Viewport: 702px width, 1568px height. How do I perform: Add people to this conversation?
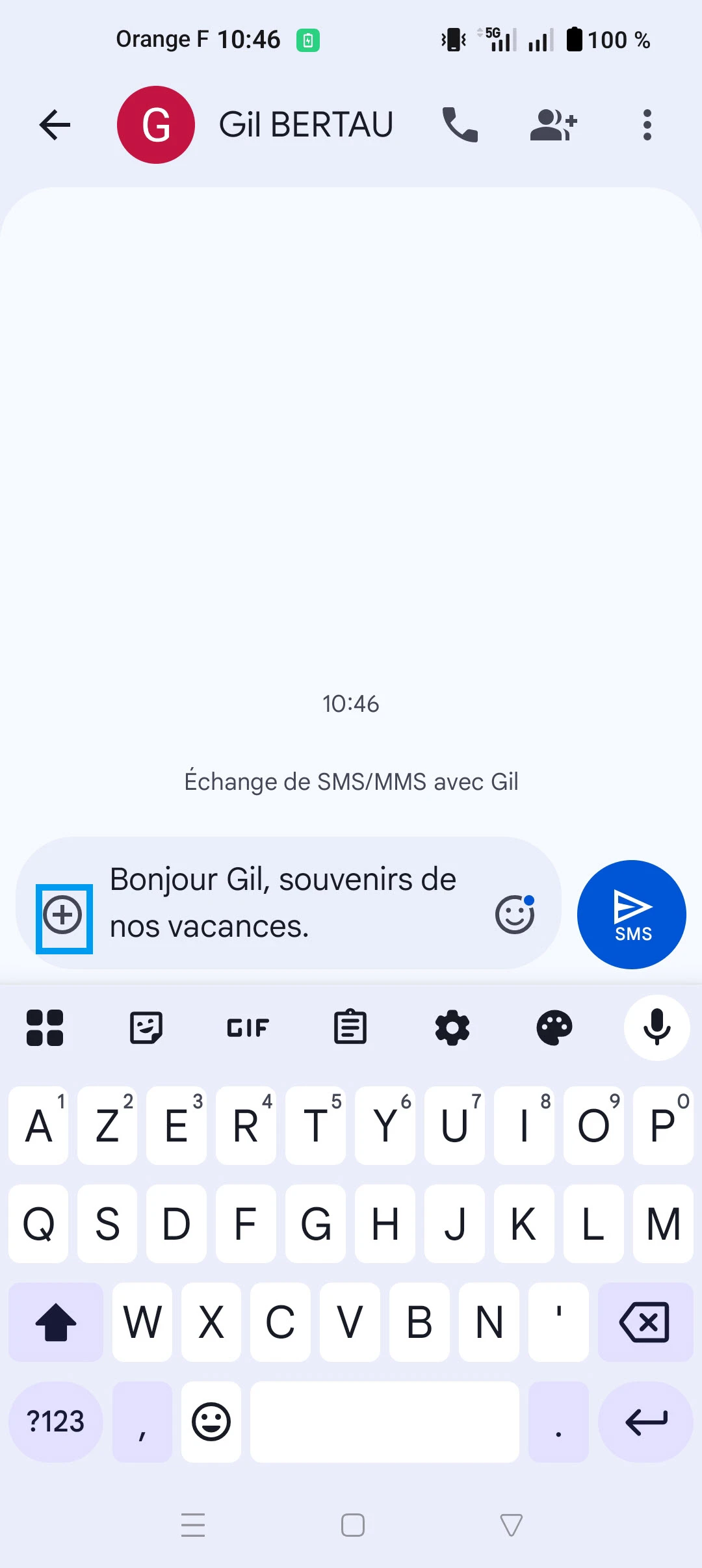[x=553, y=125]
